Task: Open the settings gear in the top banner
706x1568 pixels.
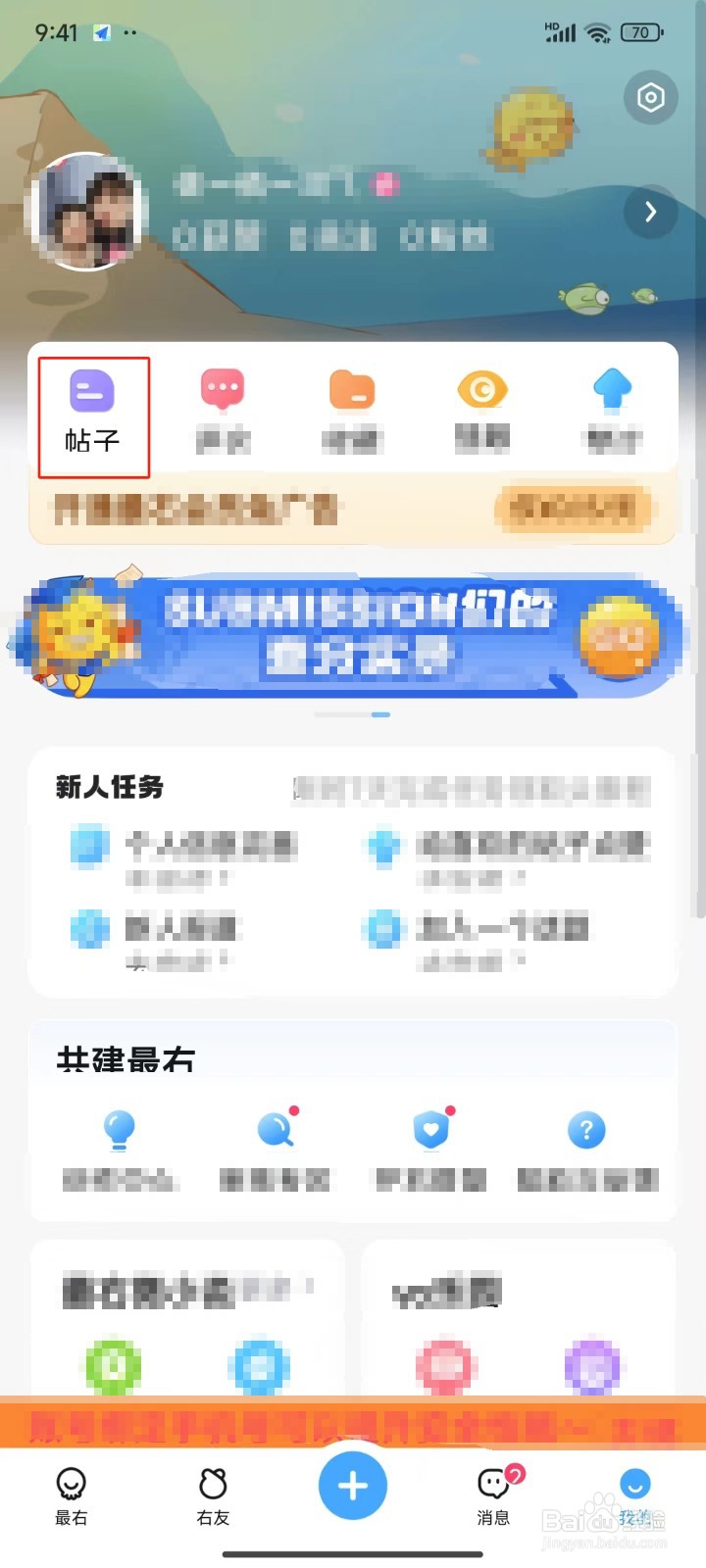Action: coord(650,98)
